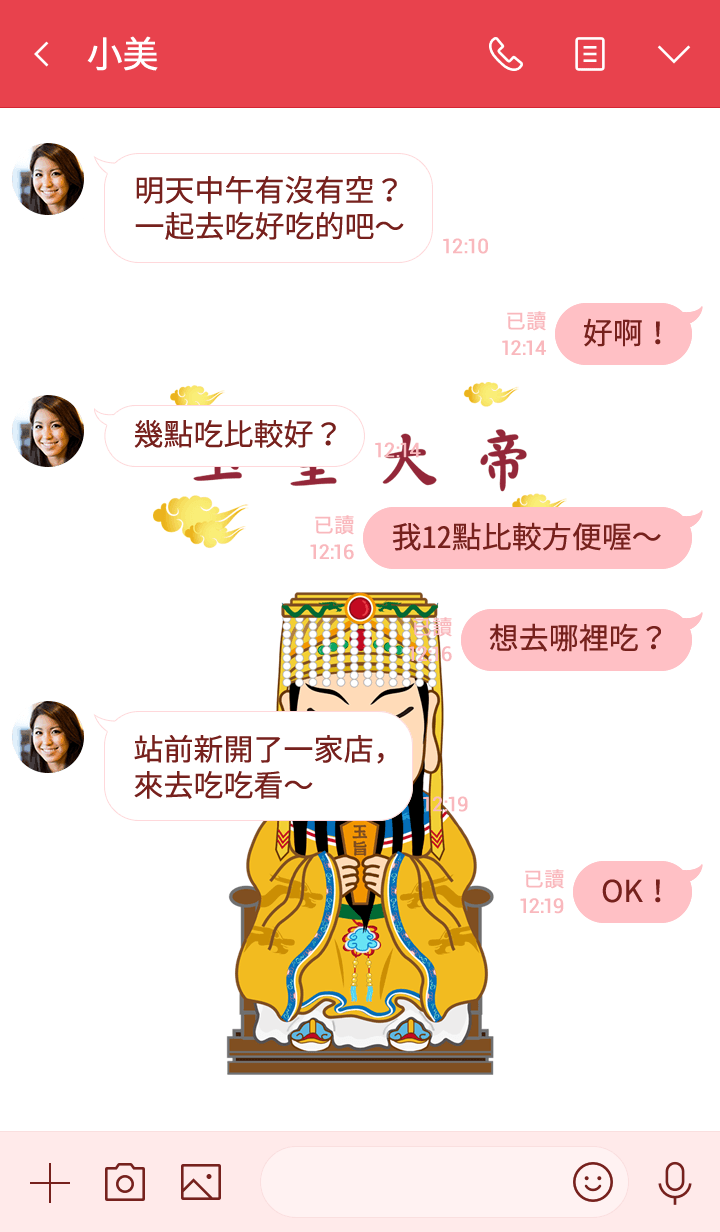Expand the chat options chevron

674,54
